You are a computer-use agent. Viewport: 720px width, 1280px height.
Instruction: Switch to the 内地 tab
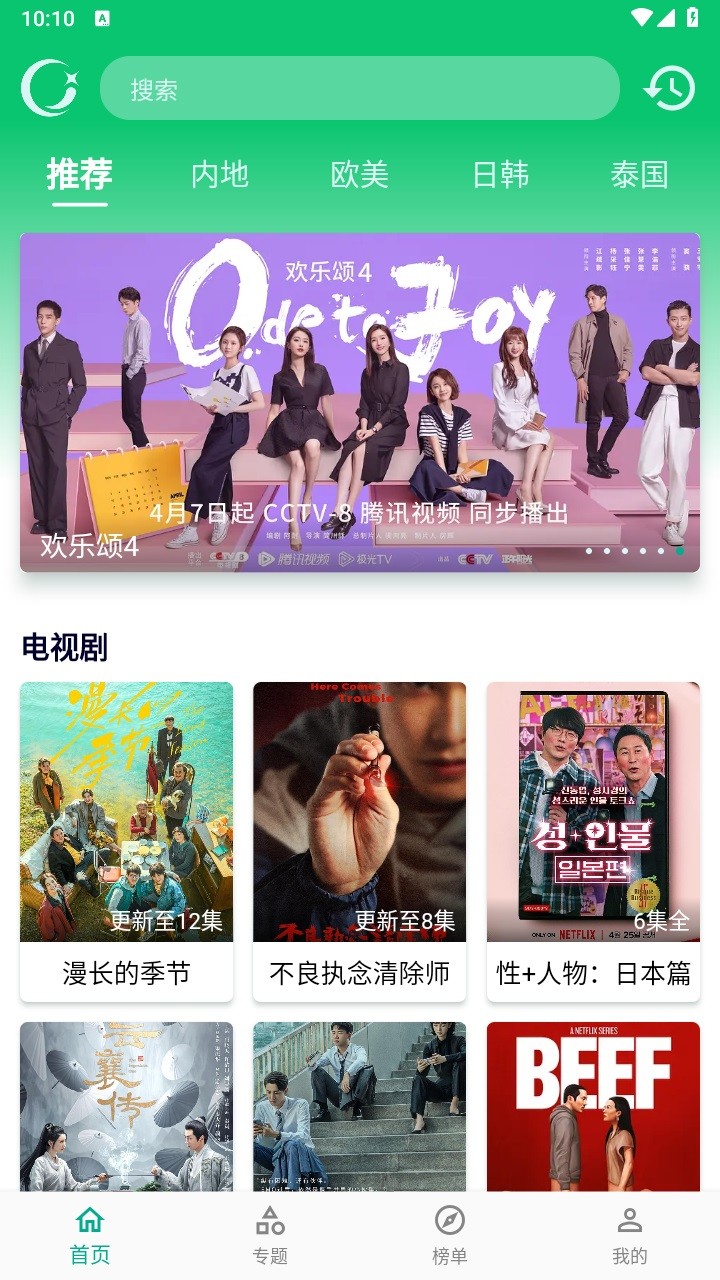[218, 173]
